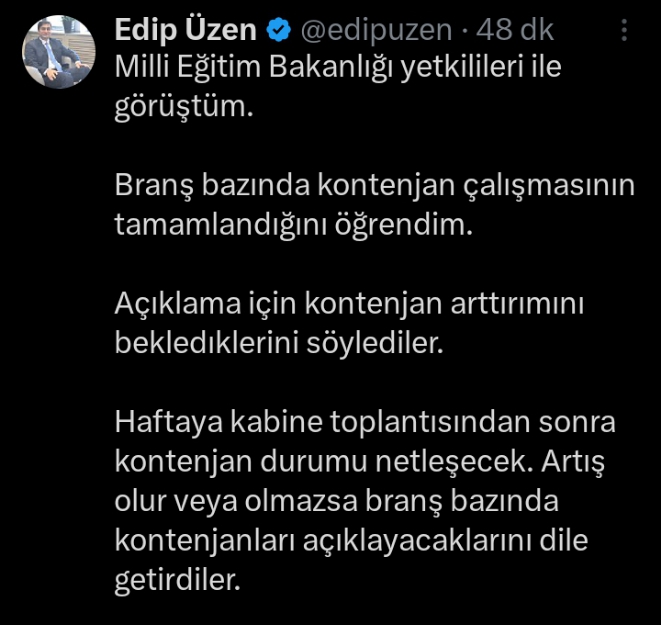
Task: Open the overflow menu on Edip Üzen's tweet
Action: click(x=625, y=32)
